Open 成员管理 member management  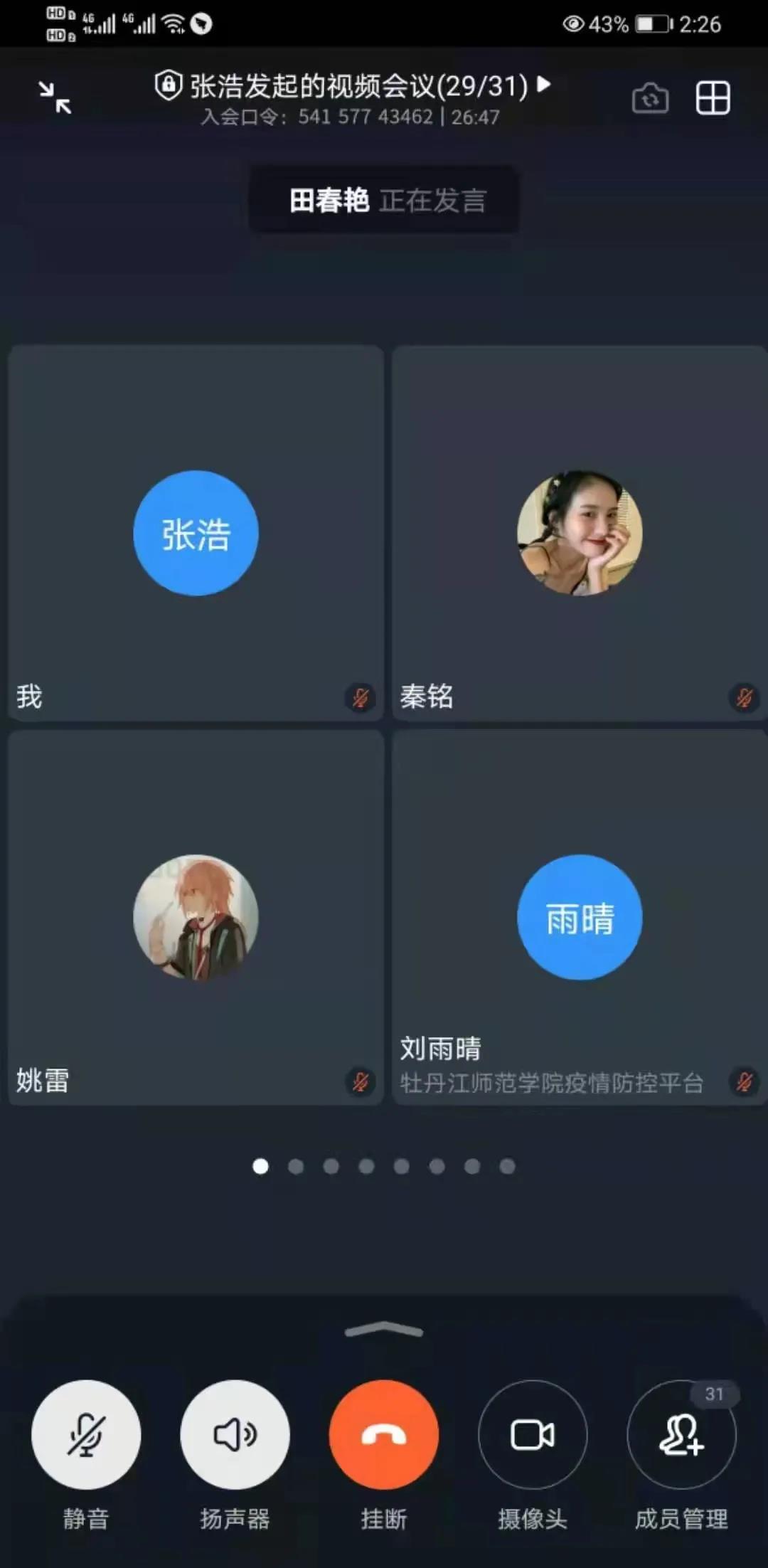click(x=681, y=1434)
